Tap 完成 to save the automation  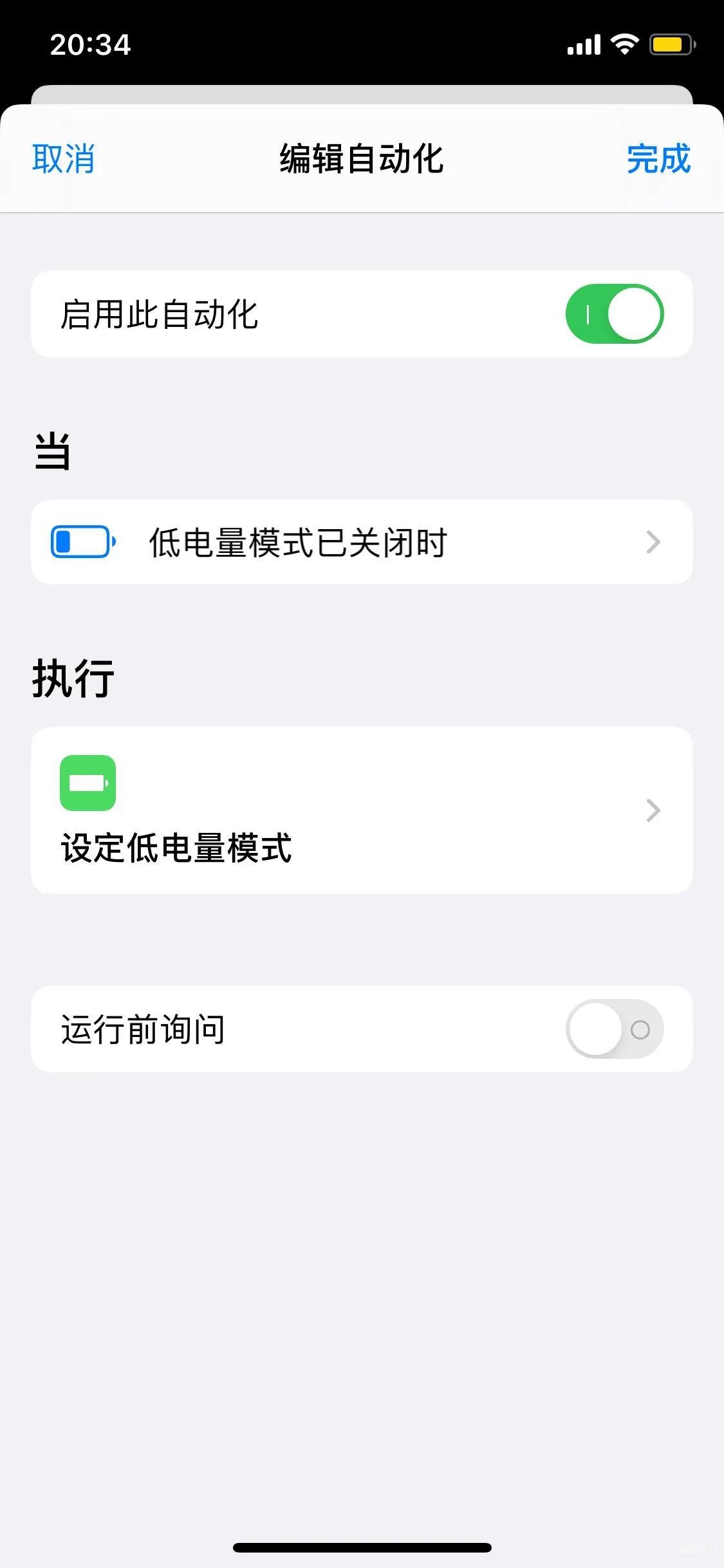(658, 159)
